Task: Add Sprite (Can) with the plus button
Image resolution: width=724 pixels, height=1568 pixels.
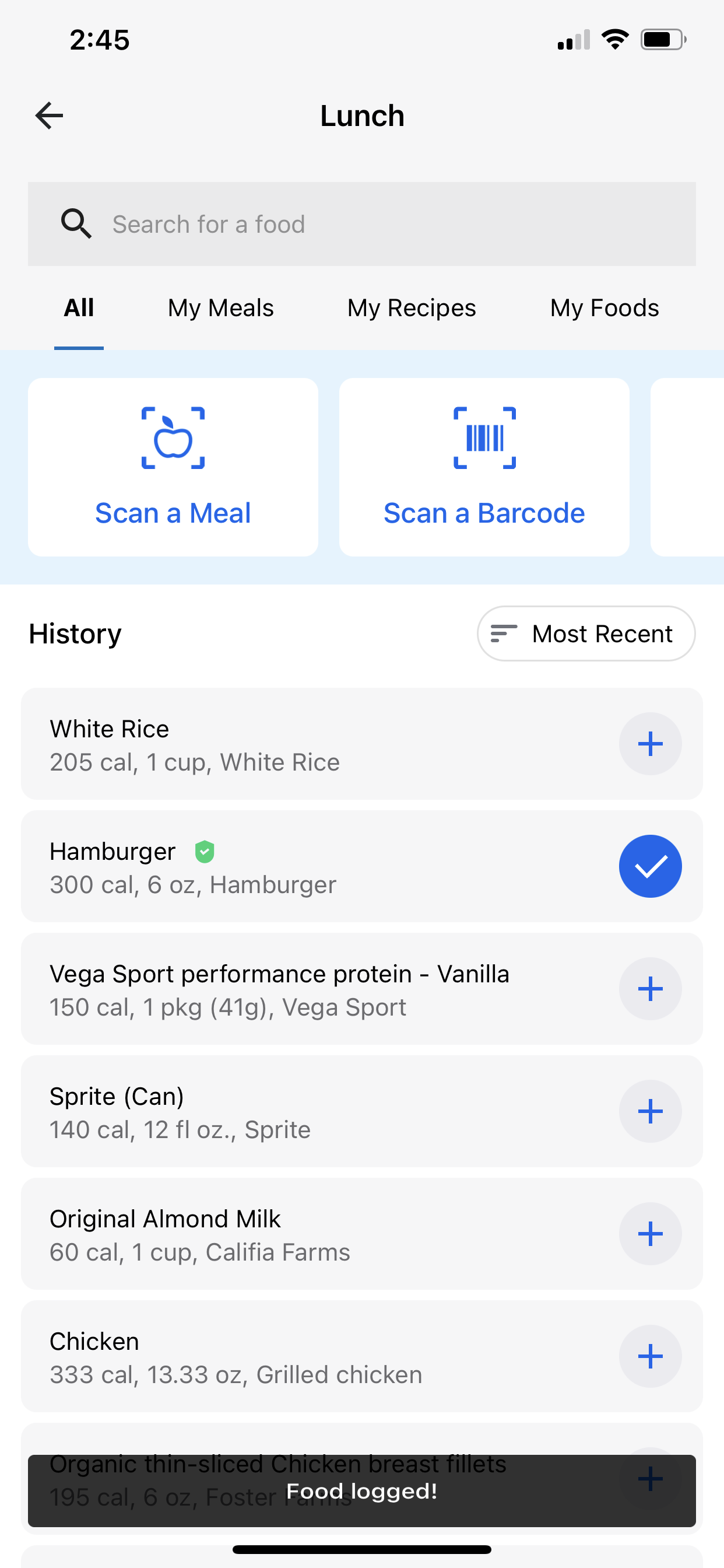Action: (x=650, y=1111)
